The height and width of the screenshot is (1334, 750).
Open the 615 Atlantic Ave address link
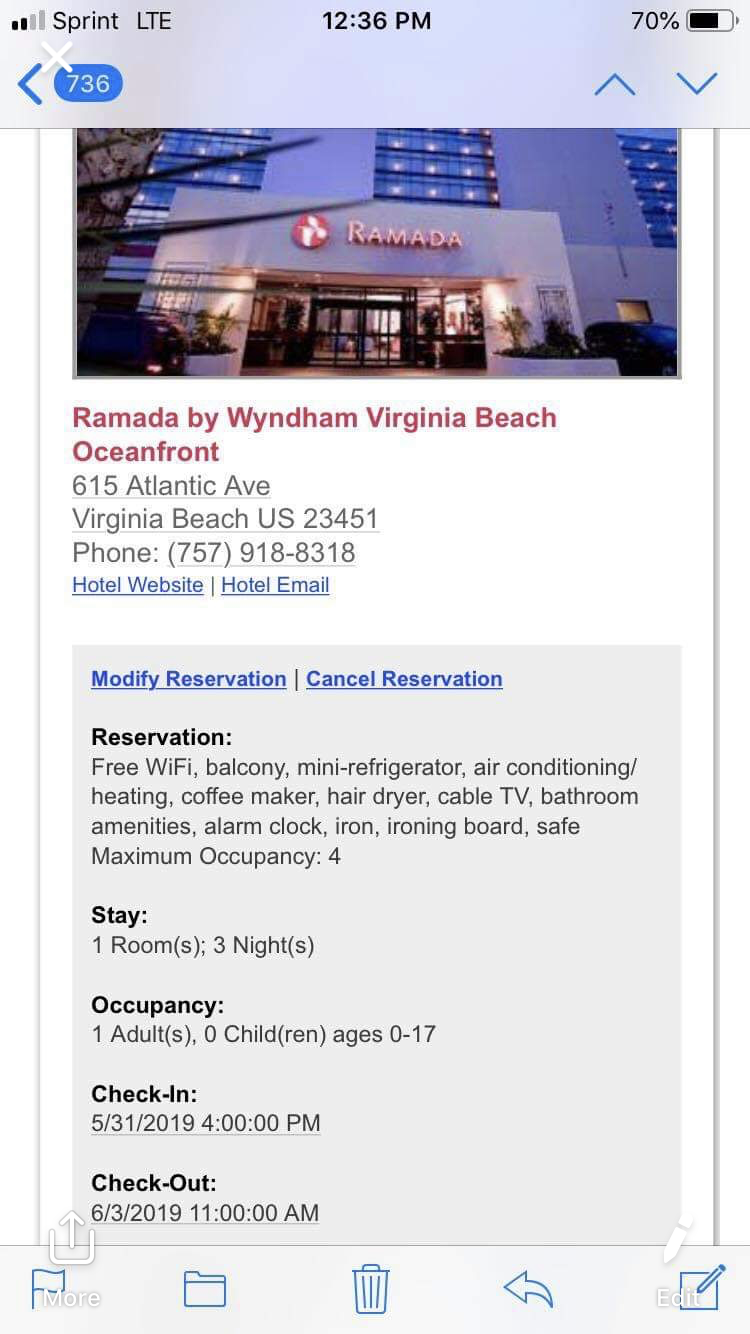(x=171, y=486)
